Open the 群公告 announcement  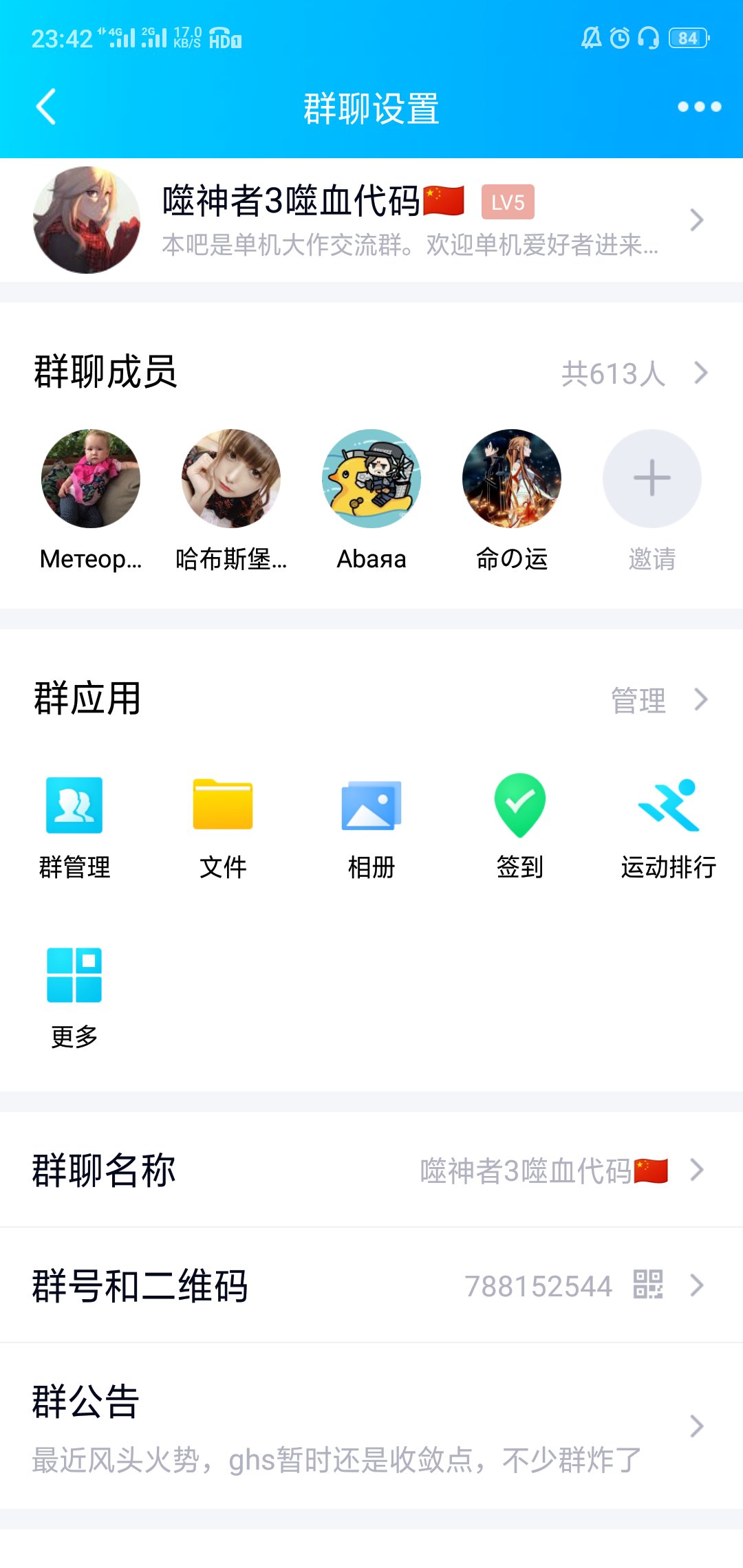371,1426
